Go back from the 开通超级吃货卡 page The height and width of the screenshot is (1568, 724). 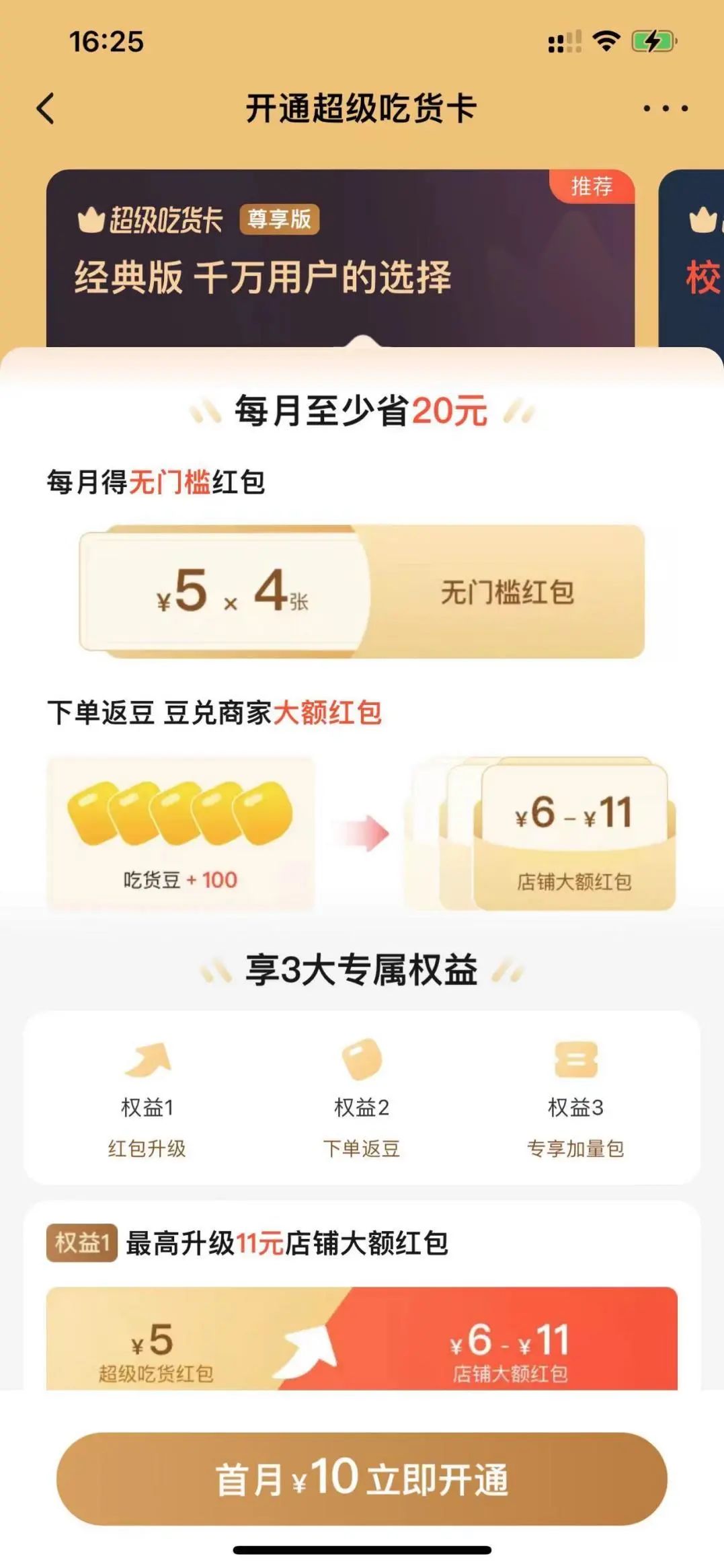46,109
